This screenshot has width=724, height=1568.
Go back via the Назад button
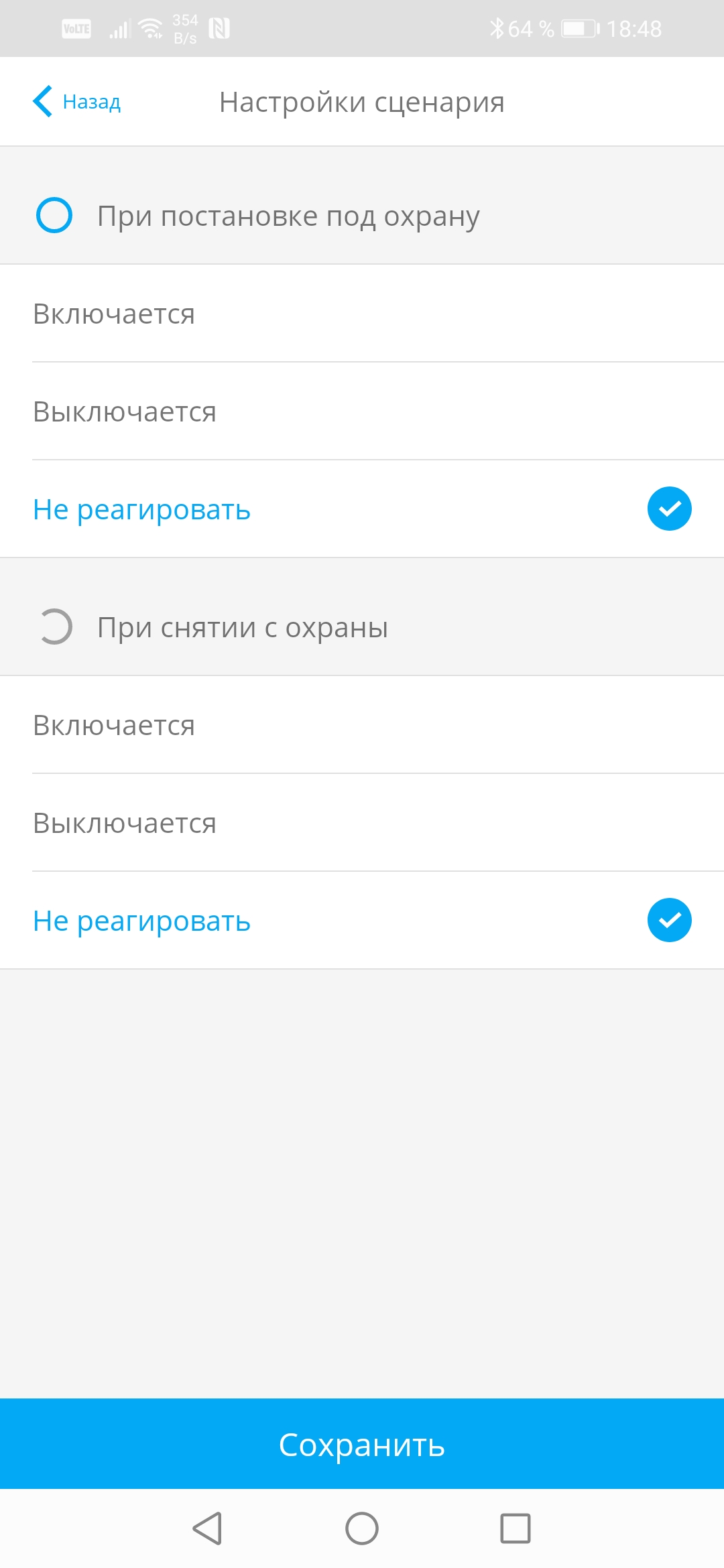76,102
